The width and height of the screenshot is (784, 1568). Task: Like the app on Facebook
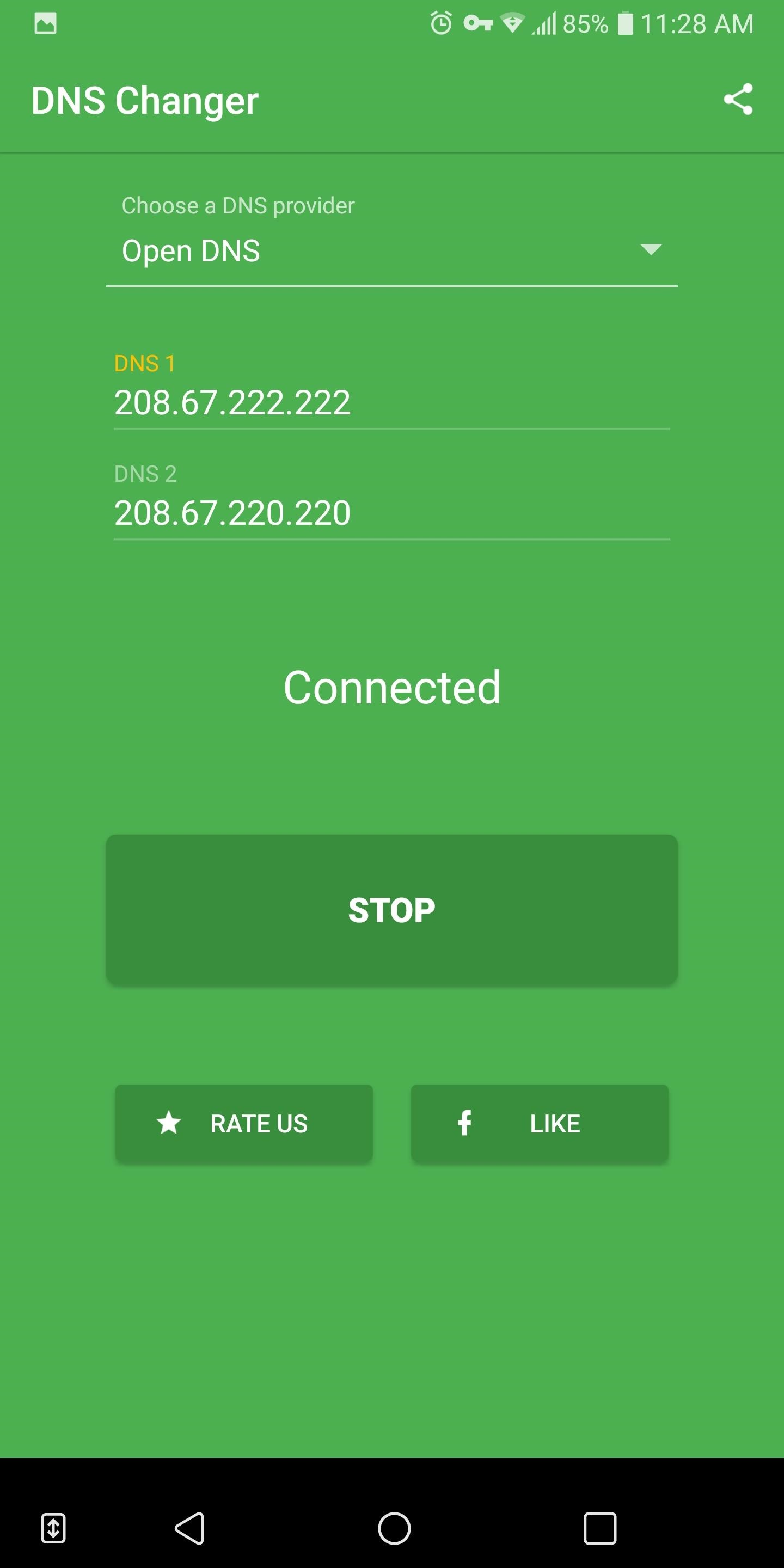(540, 1123)
